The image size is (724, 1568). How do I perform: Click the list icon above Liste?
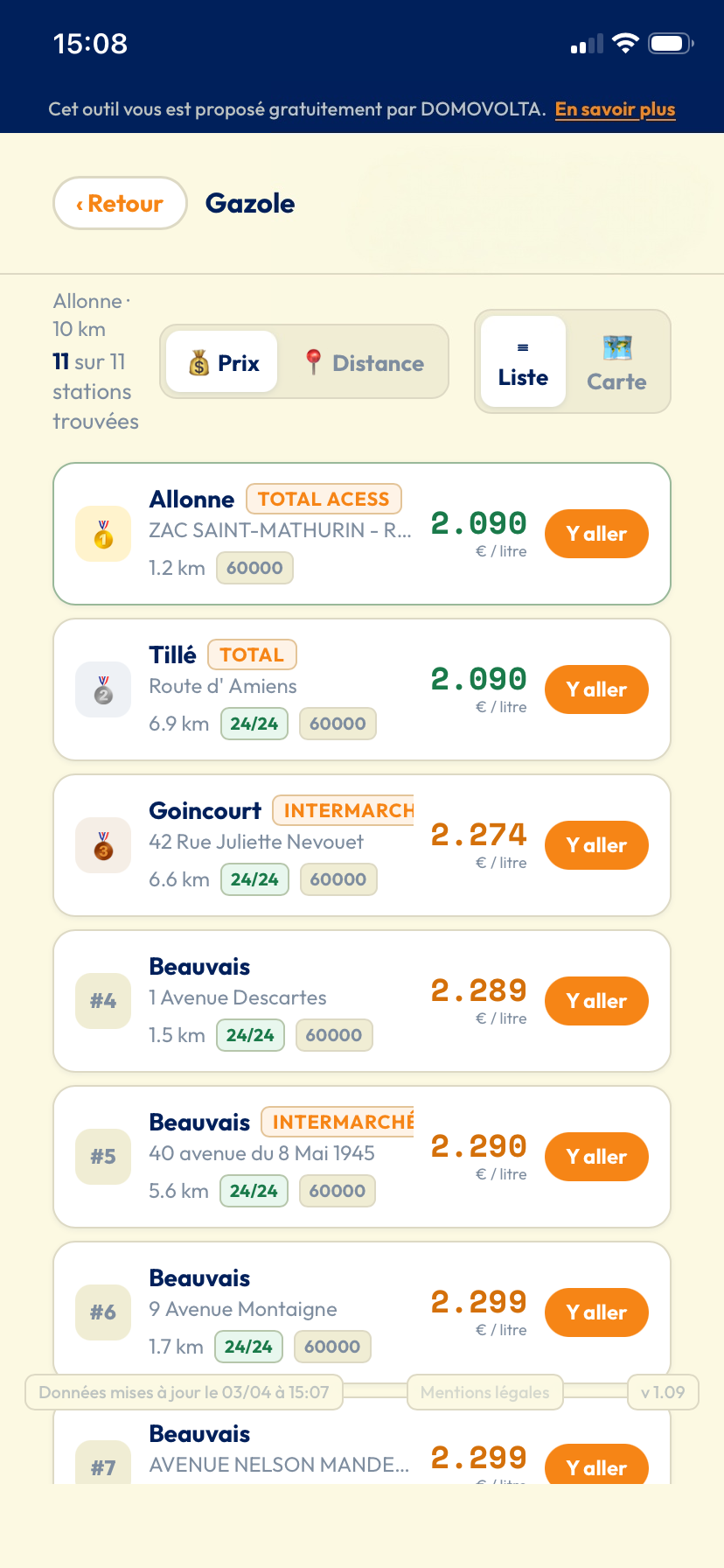coord(522,345)
